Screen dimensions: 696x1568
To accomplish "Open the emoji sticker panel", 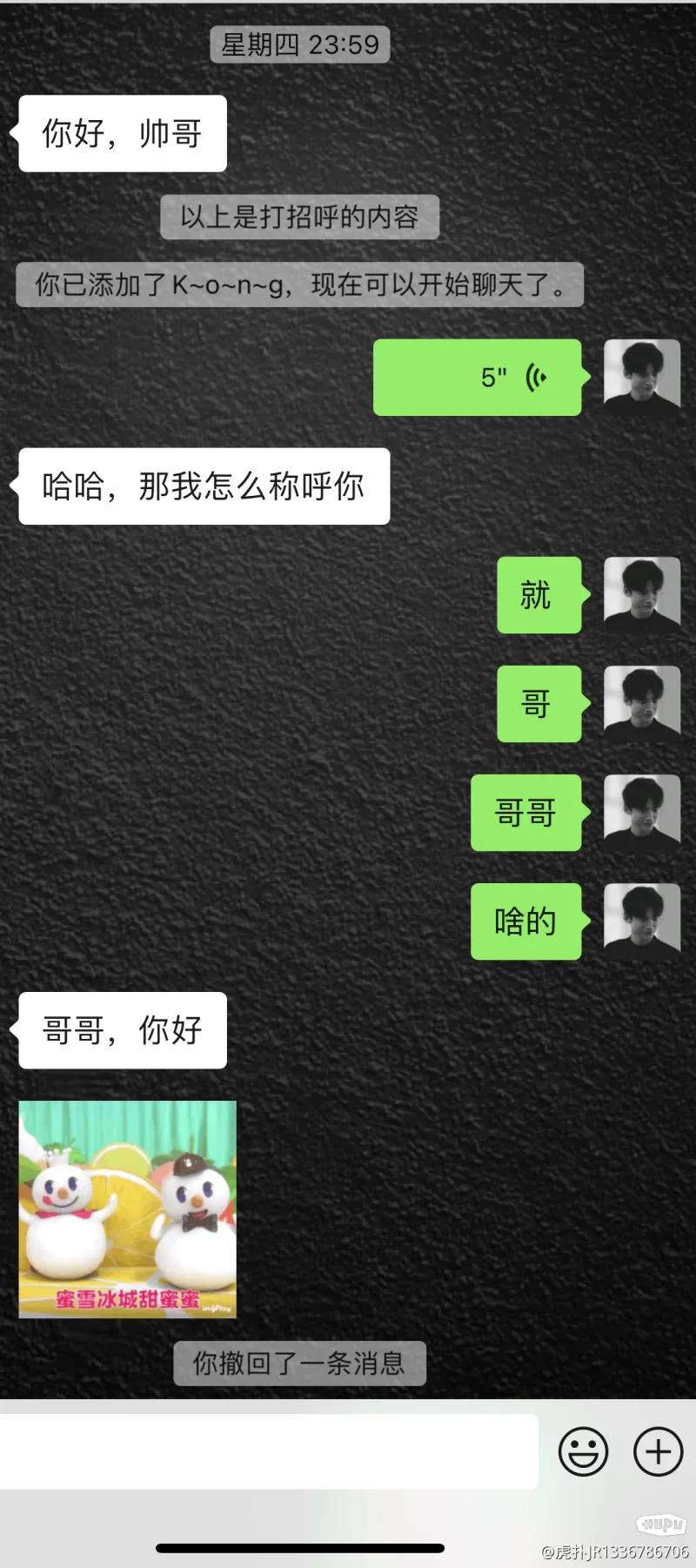I will click(x=583, y=1451).
